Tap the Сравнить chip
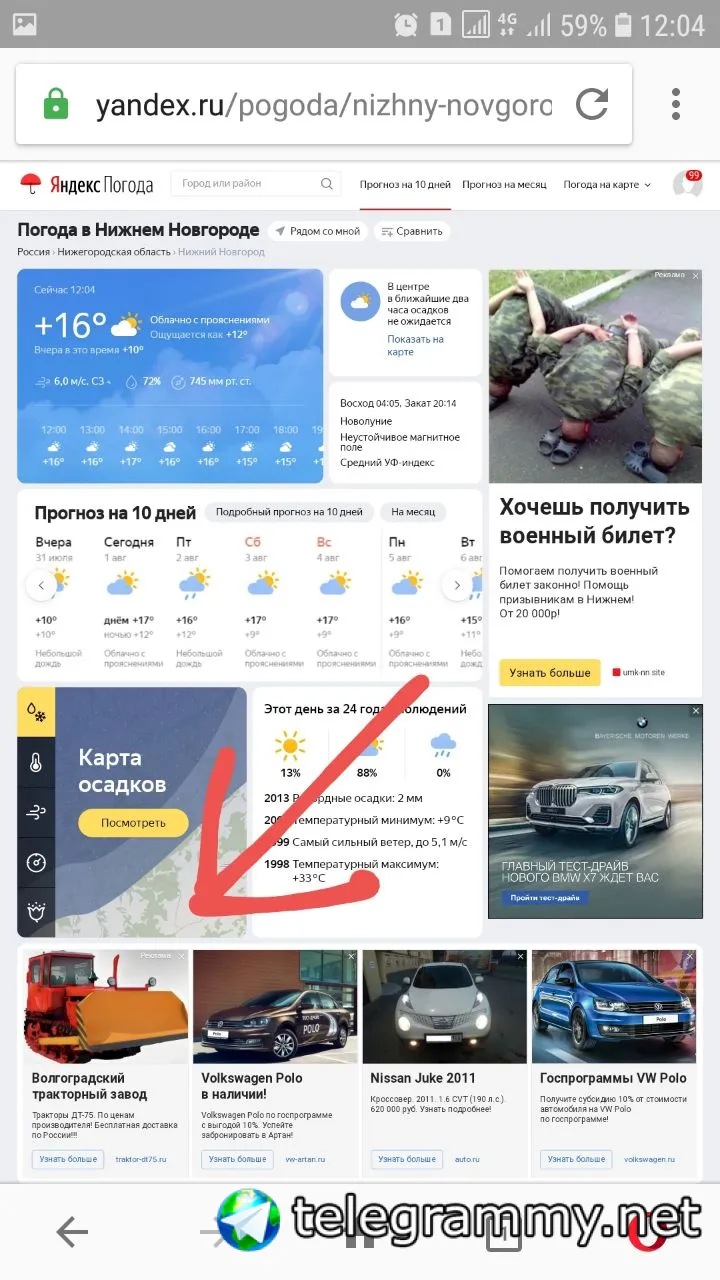 pos(411,231)
